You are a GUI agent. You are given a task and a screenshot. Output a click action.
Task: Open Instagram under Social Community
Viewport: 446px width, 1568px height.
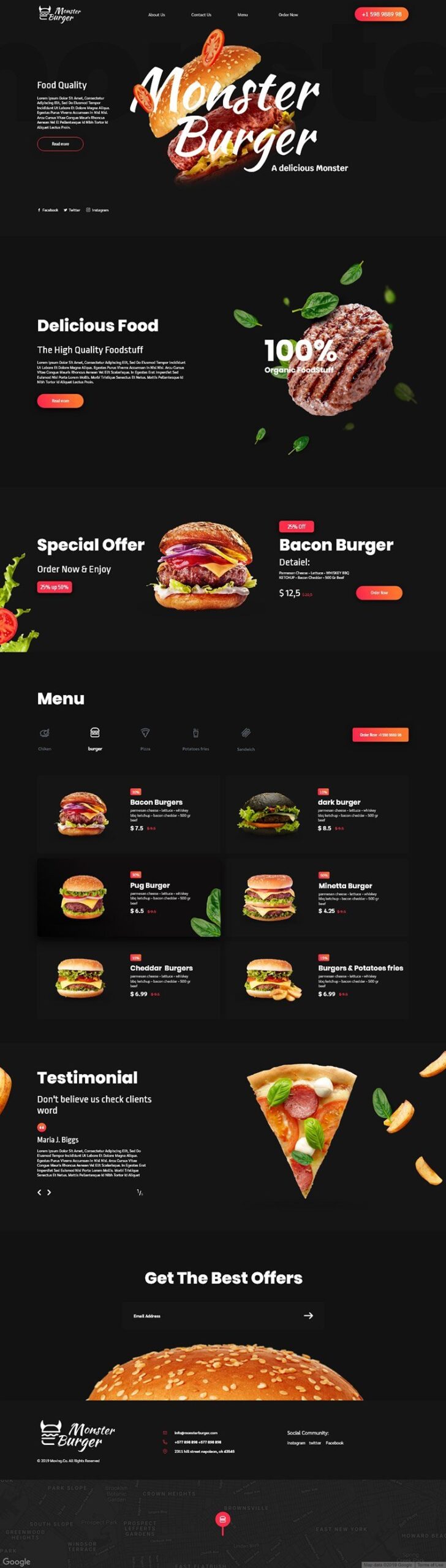pyautogui.click(x=296, y=1442)
